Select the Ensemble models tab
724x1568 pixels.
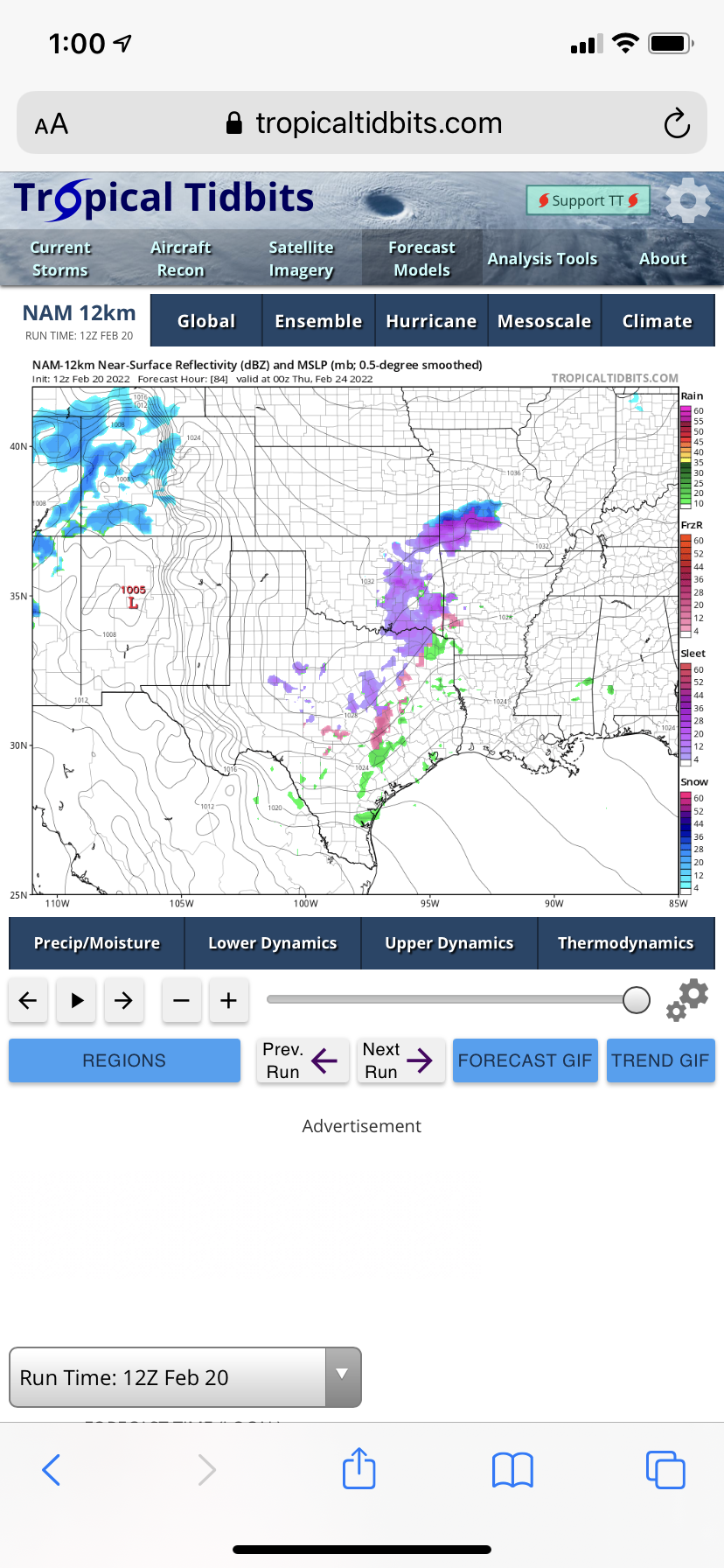[x=318, y=321]
